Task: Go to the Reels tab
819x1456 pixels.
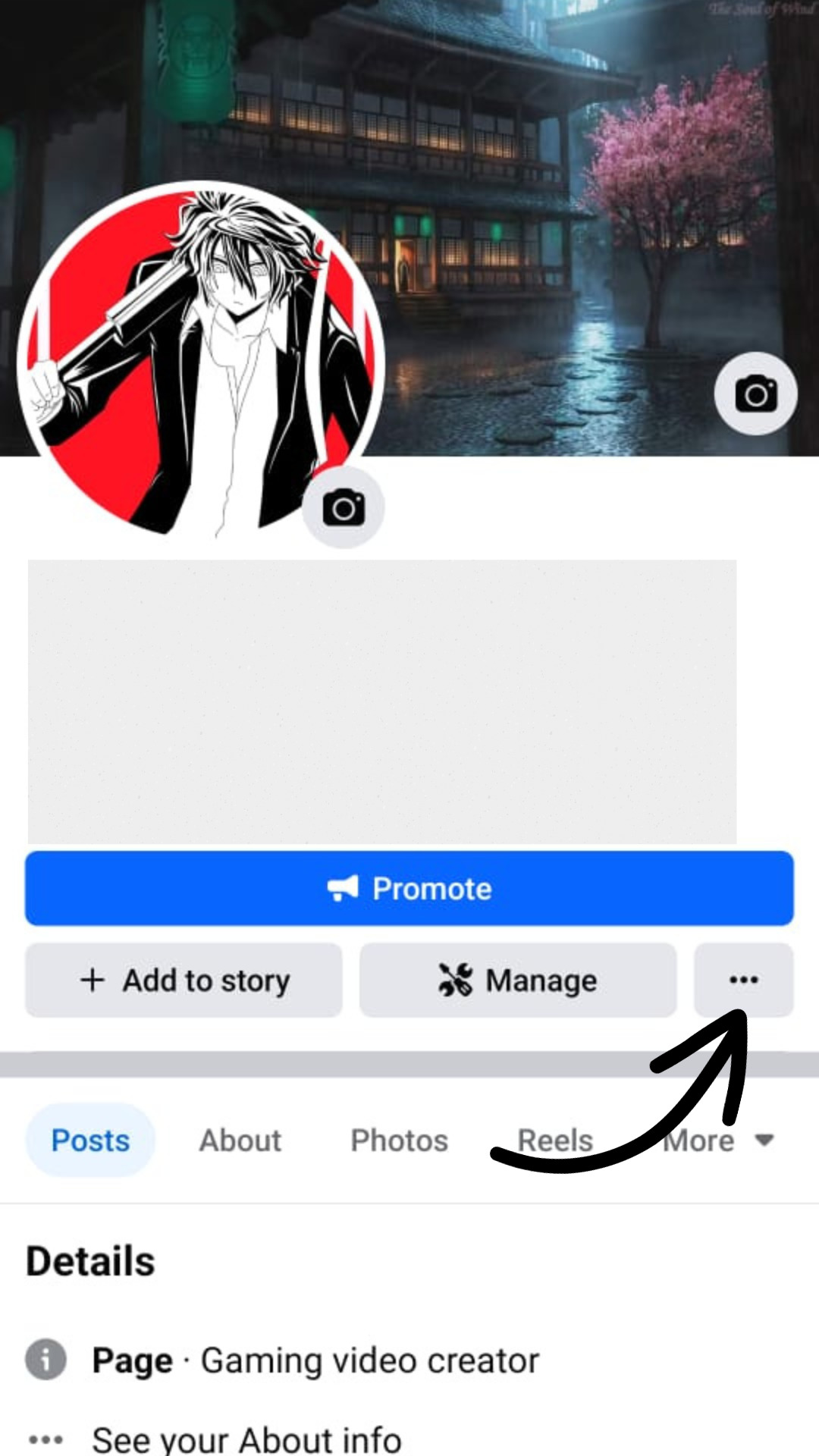Action: pos(555,1140)
